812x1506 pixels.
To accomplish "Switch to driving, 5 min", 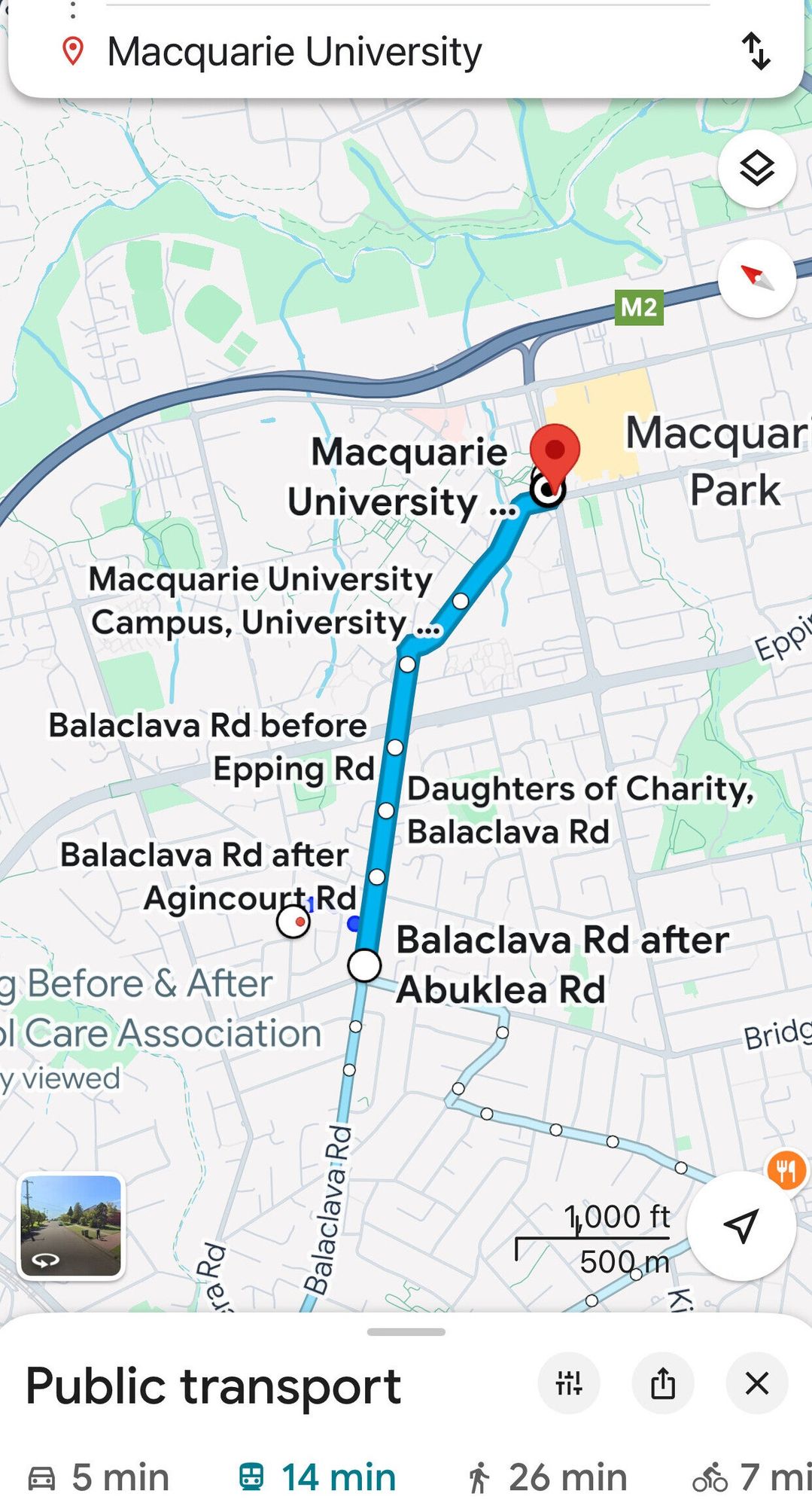I will click(99, 1477).
